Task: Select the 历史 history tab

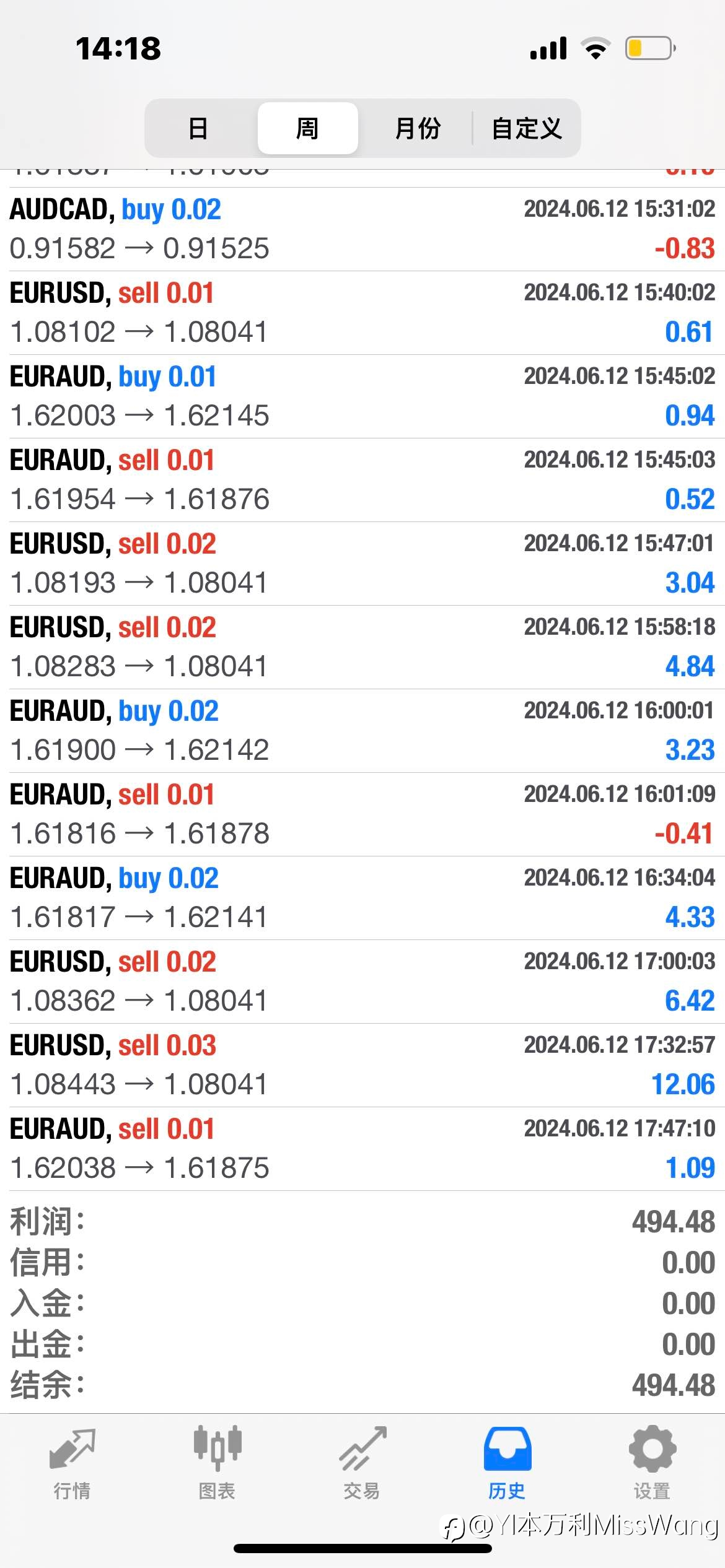Action: (507, 1464)
